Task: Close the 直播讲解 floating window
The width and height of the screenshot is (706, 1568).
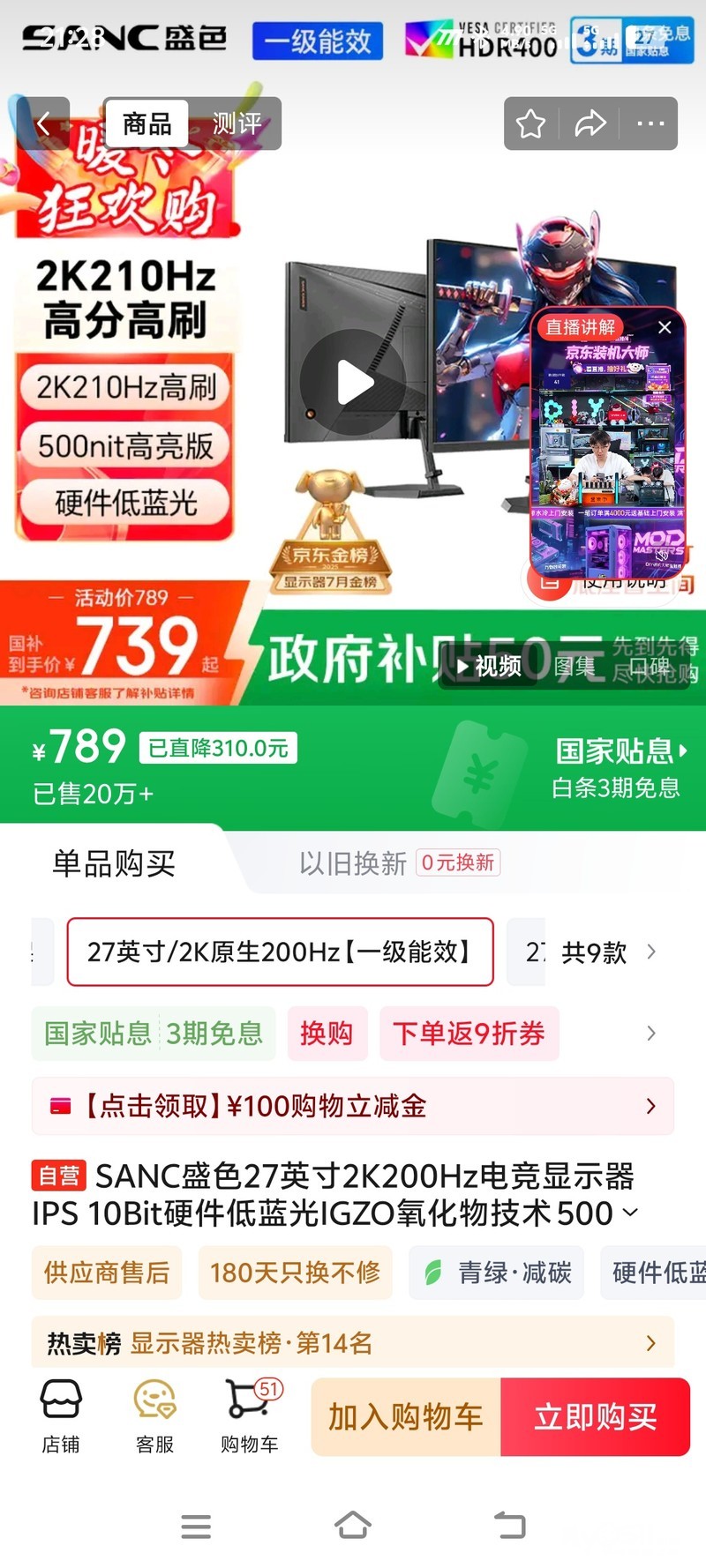Action: coord(665,327)
